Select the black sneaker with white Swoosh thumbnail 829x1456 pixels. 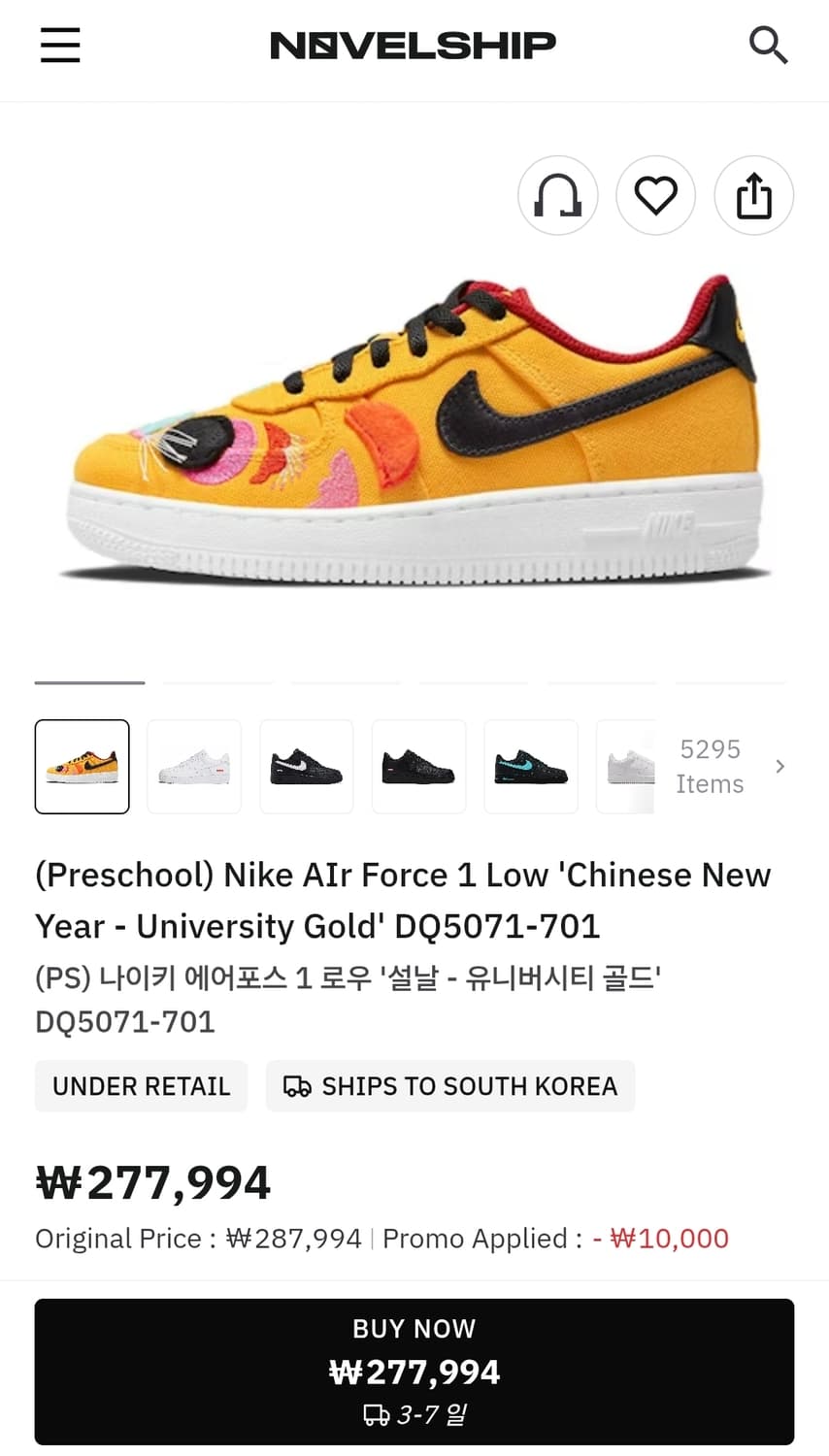[307, 766]
